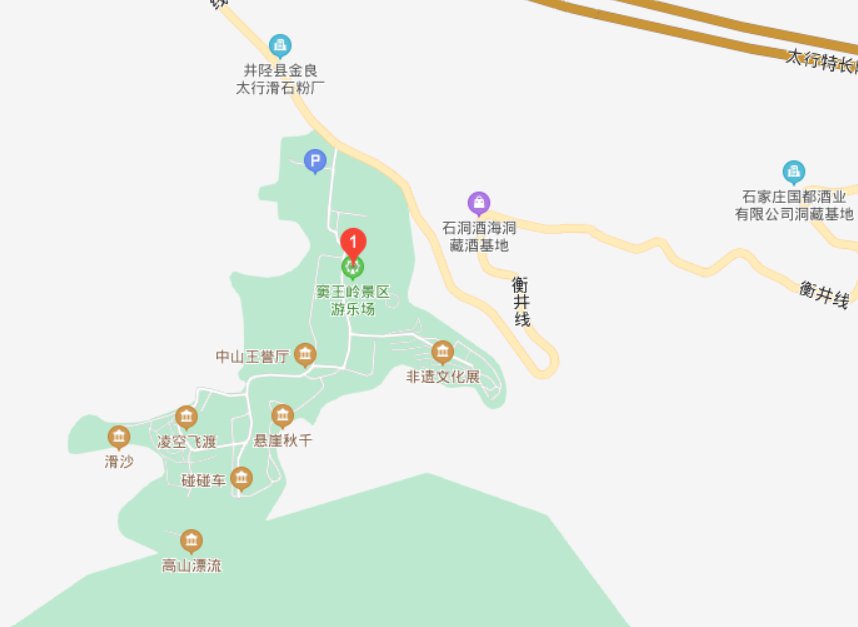
Task: Open 石洞酒海洞藏酒基地 shop marker
Action: point(479,203)
